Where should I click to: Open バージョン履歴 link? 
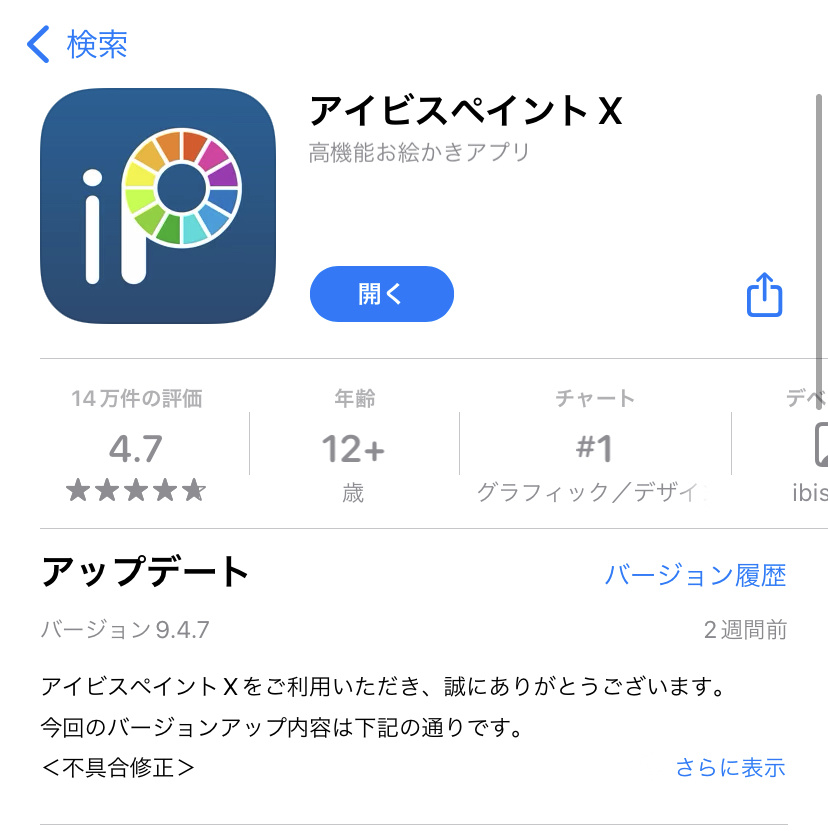pos(695,575)
